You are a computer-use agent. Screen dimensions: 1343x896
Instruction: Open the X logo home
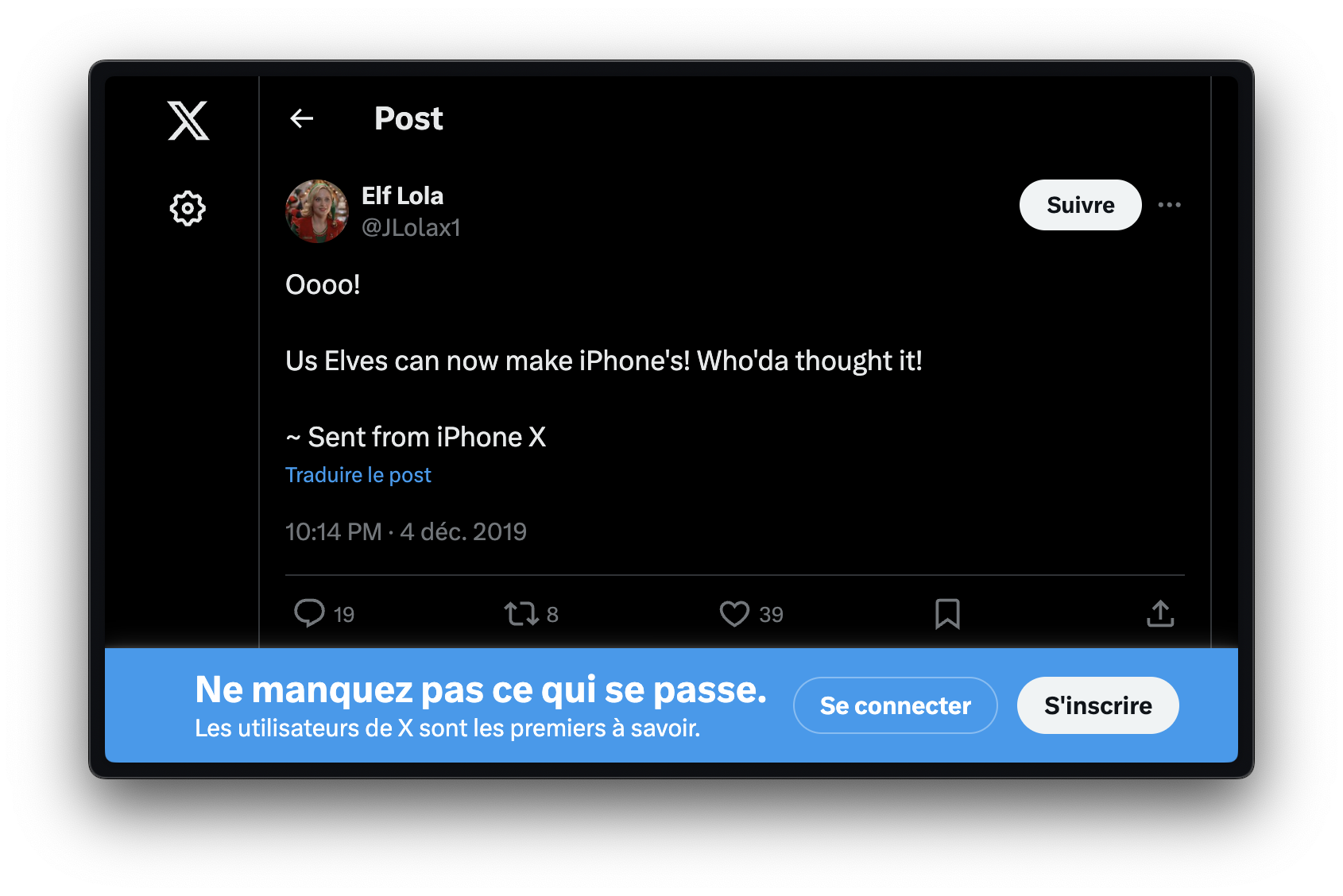point(188,121)
